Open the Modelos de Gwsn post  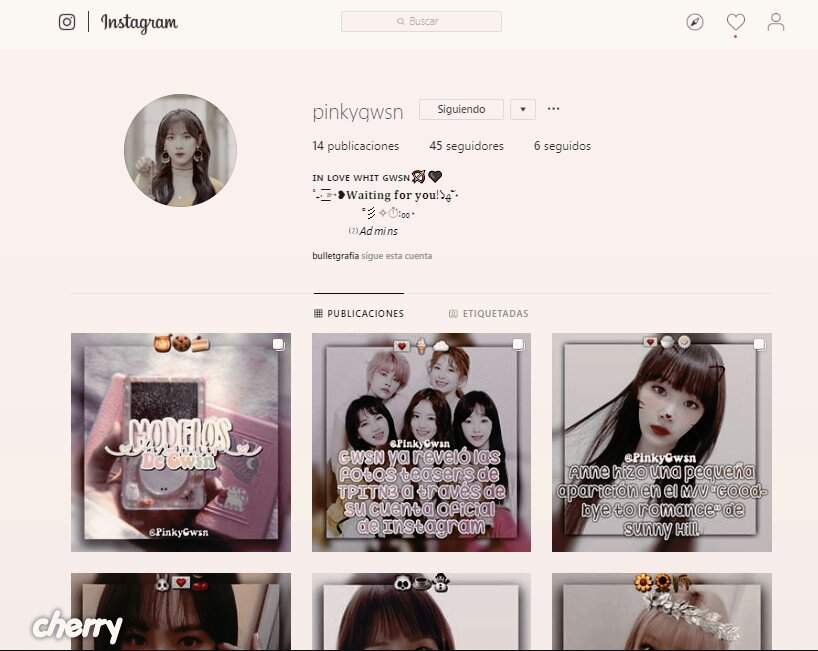point(181,442)
